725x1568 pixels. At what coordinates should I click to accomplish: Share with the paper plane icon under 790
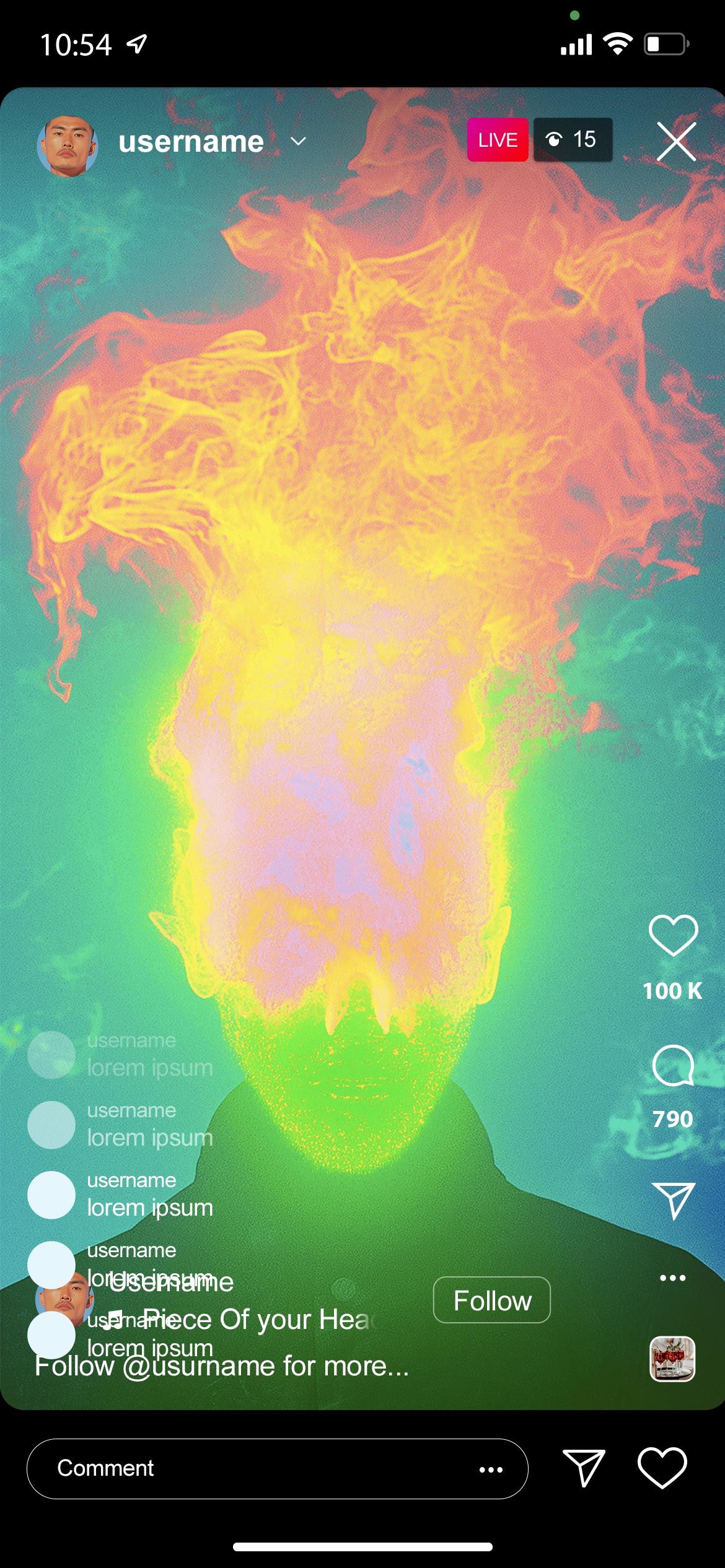(673, 1200)
